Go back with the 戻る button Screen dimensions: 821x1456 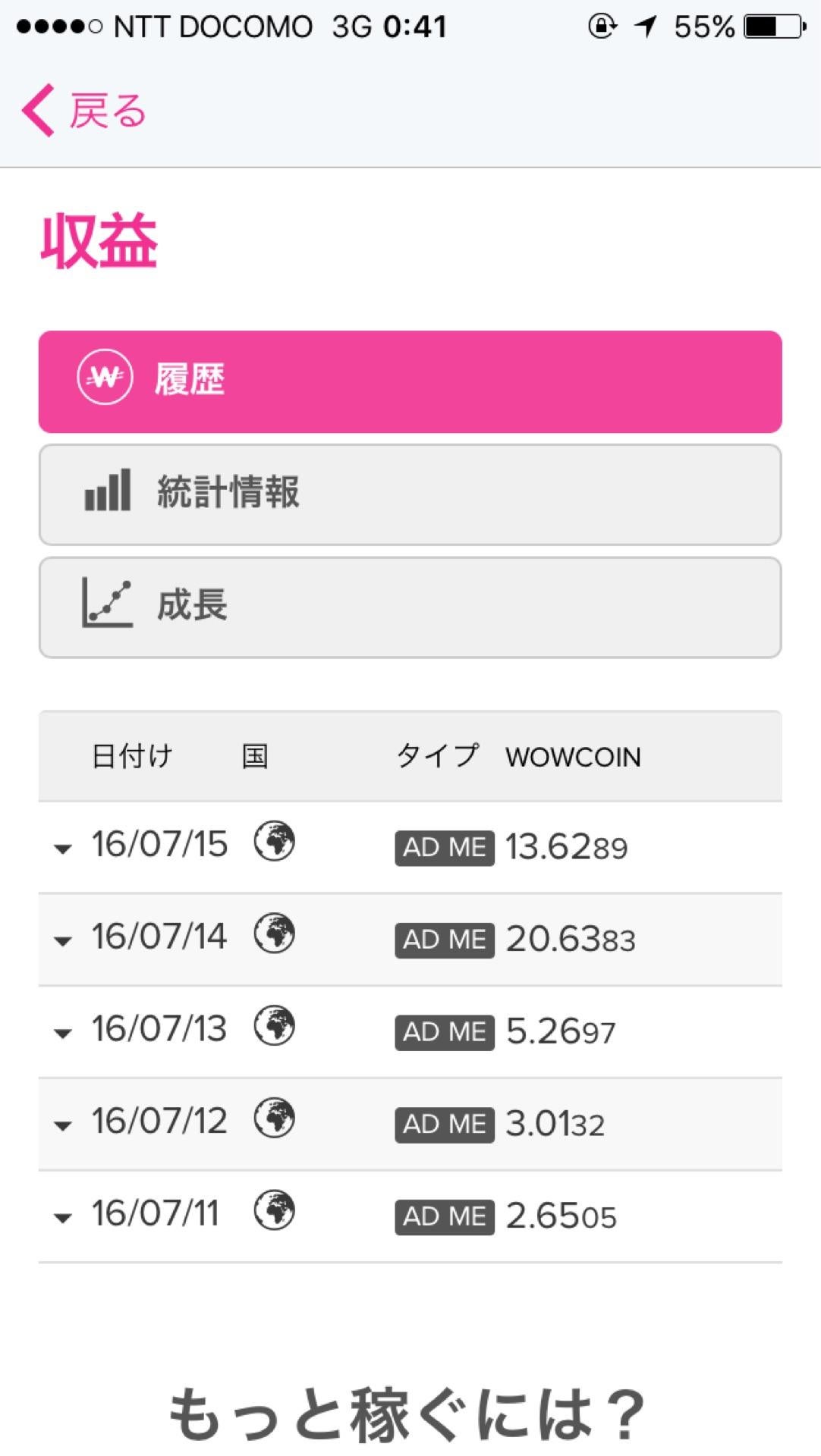(83, 111)
